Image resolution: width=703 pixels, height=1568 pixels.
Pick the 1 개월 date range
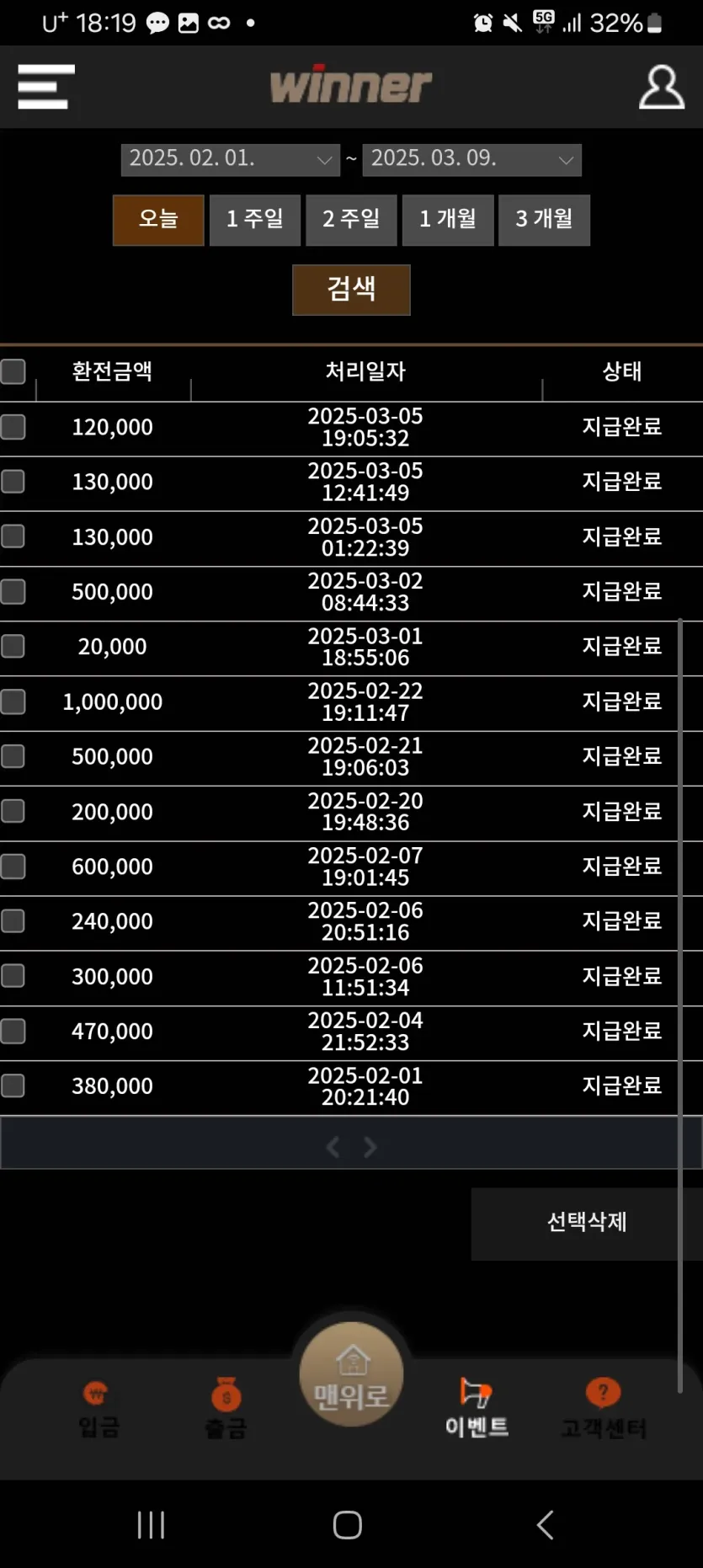click(448, 220)
